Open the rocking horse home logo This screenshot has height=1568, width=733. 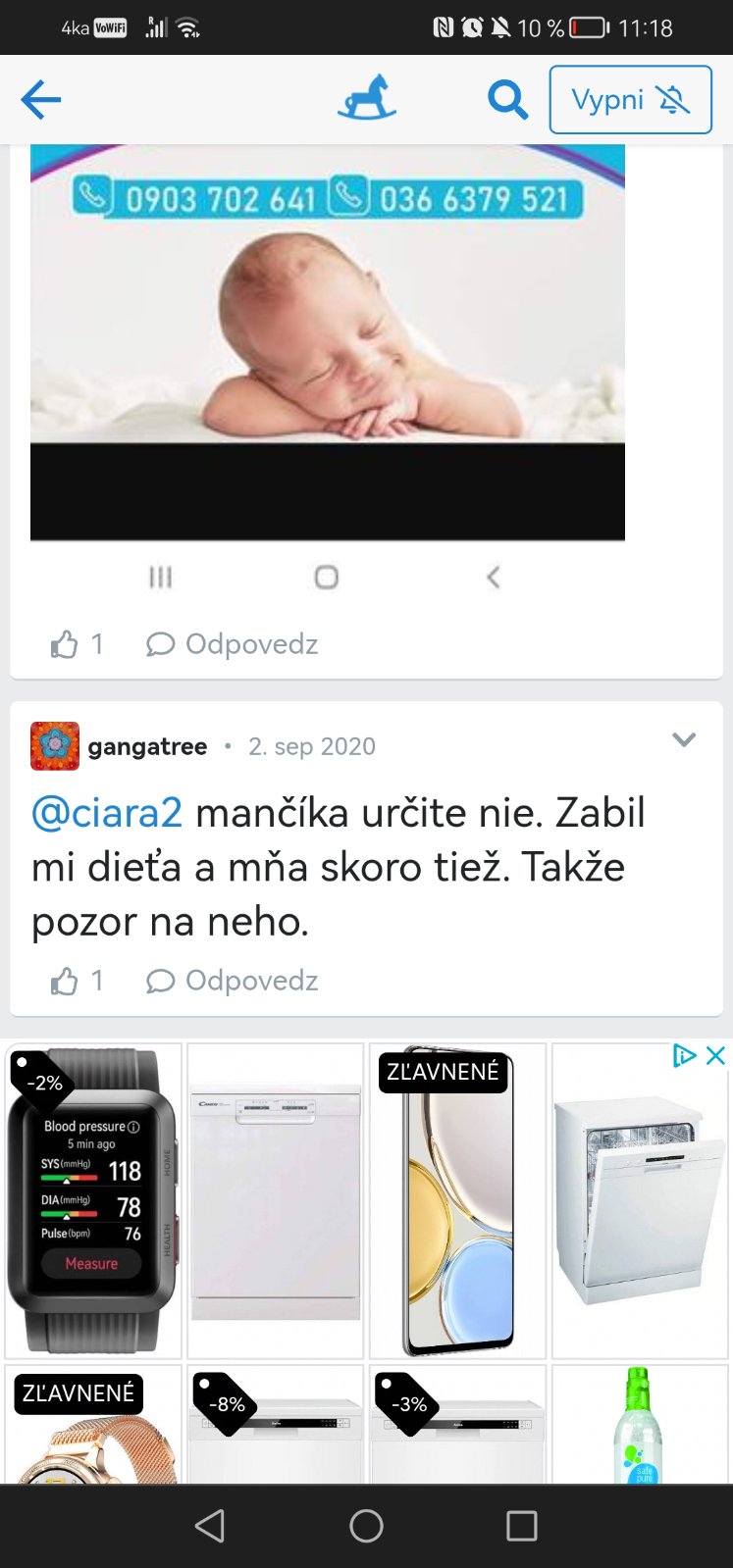pyautogui.click(x=366, y=99)
